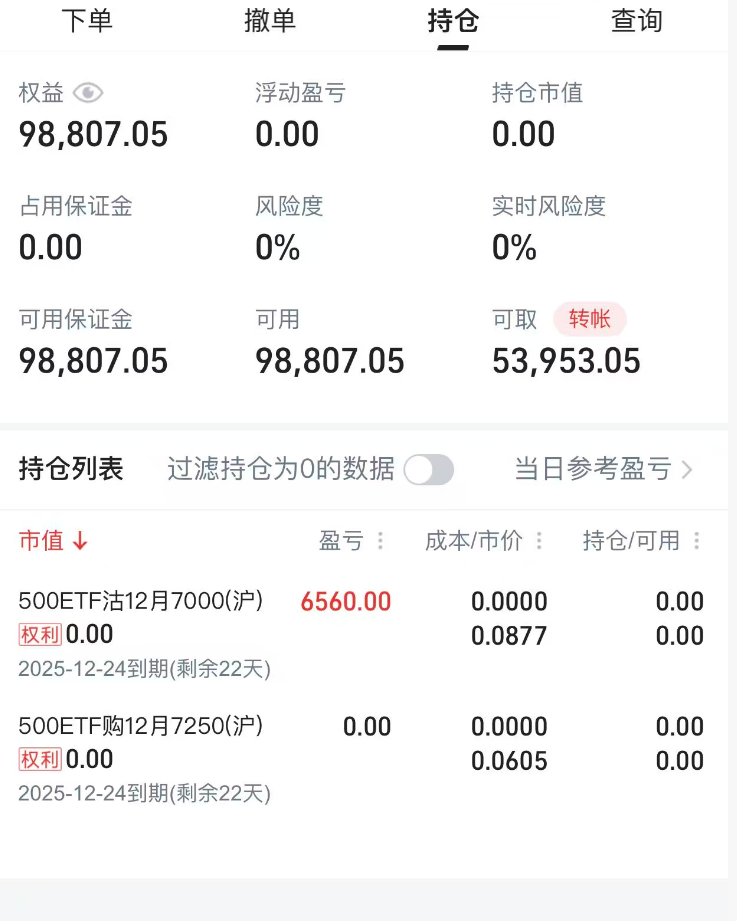Select the 持仓 tab
Image resolution: width=737 pixels, height=921 pixels.
(453, 21)
